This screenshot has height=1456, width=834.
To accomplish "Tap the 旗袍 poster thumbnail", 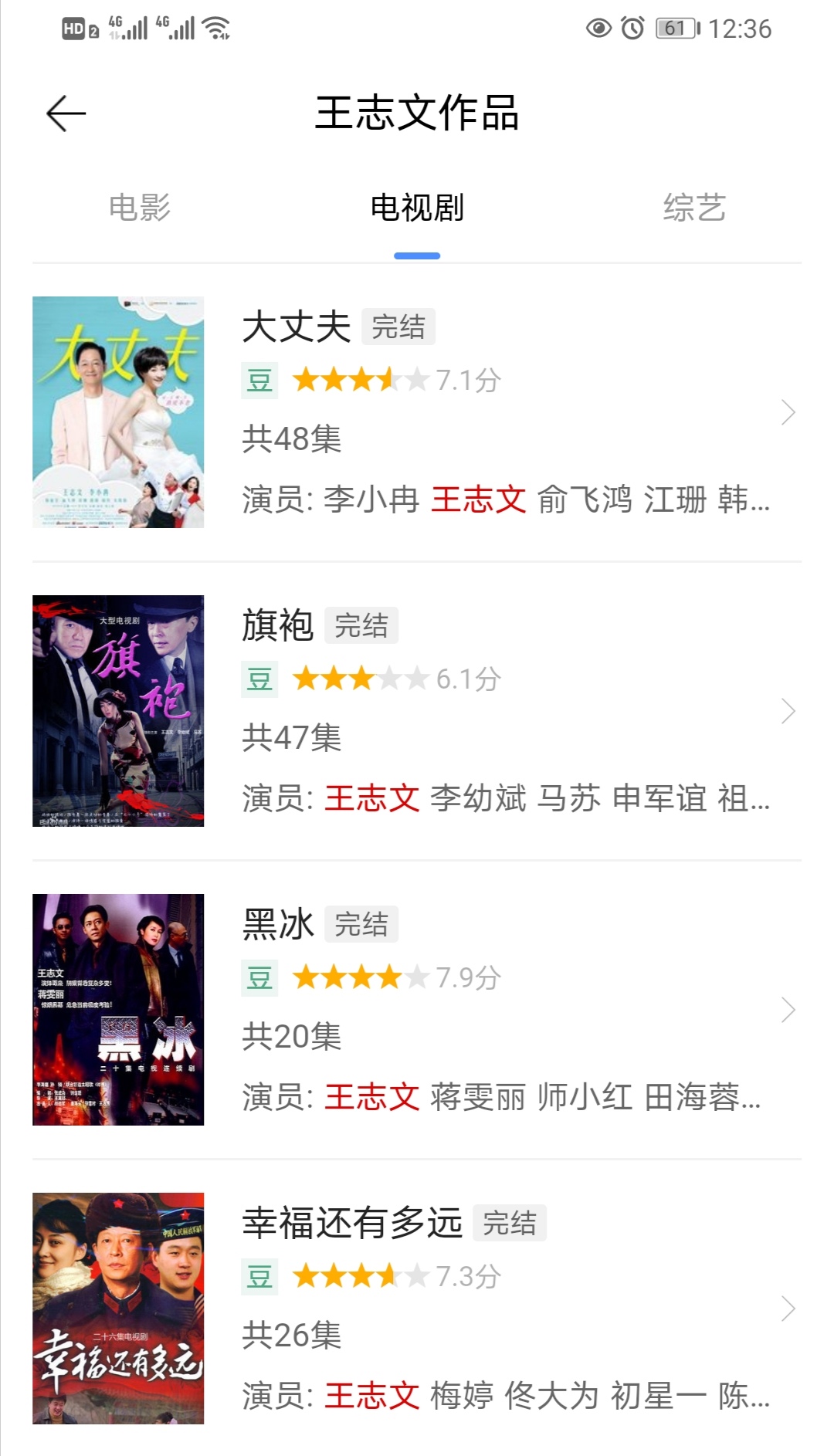I will (118, 711).
